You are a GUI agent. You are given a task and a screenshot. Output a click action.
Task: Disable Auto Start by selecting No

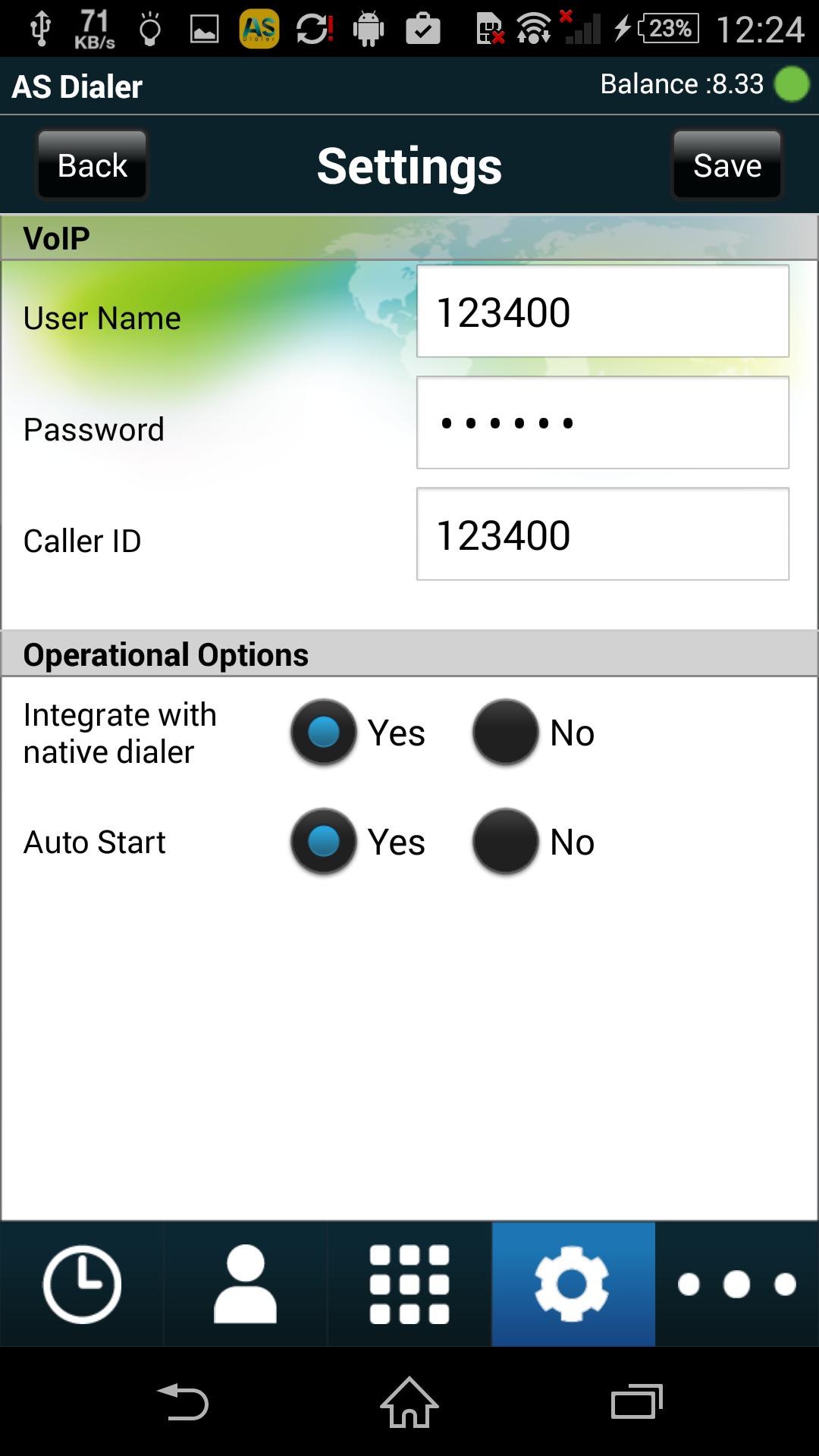(x=505, y=842)
